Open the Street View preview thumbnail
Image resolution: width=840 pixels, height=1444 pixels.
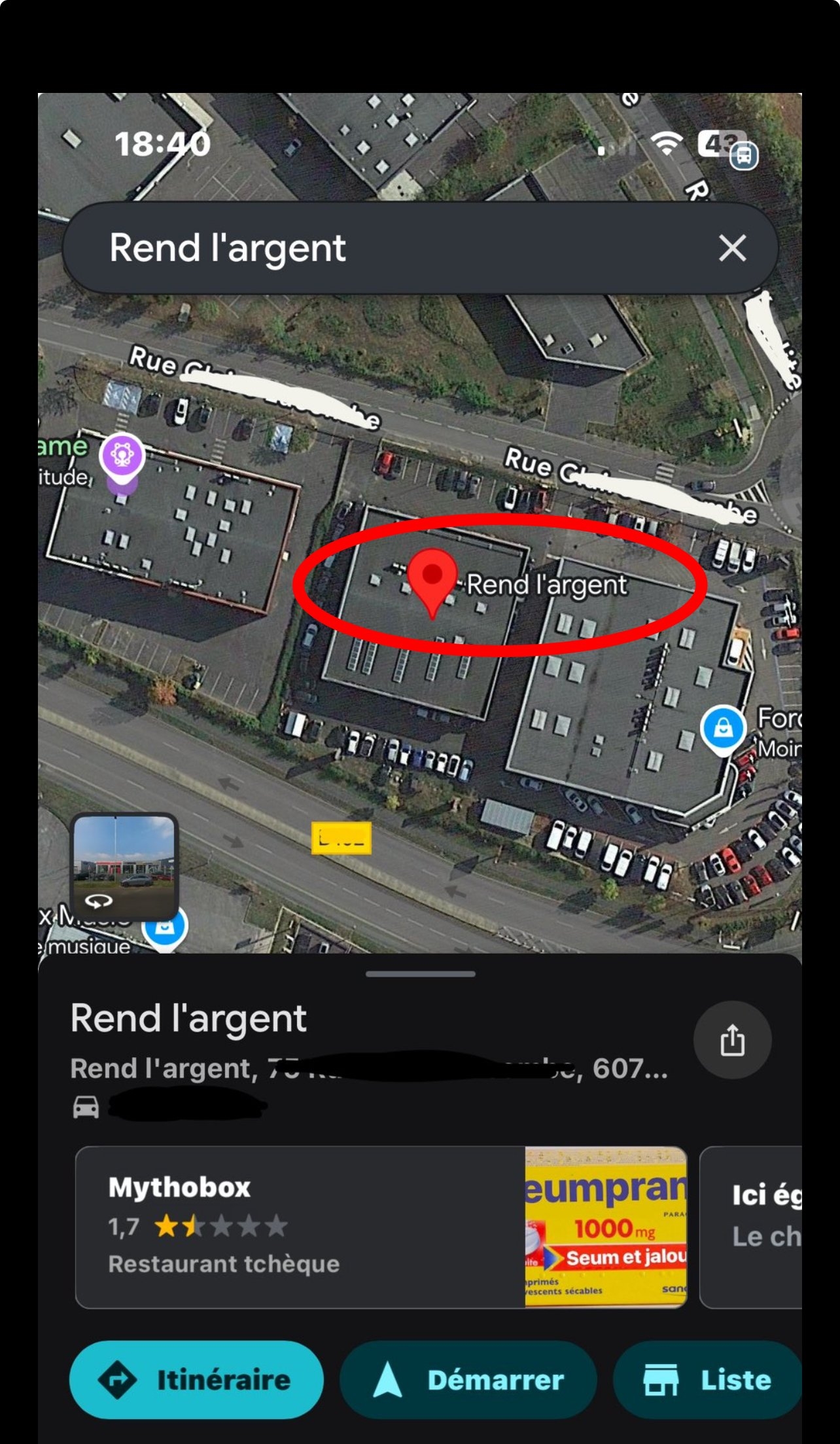pos(124,865)
